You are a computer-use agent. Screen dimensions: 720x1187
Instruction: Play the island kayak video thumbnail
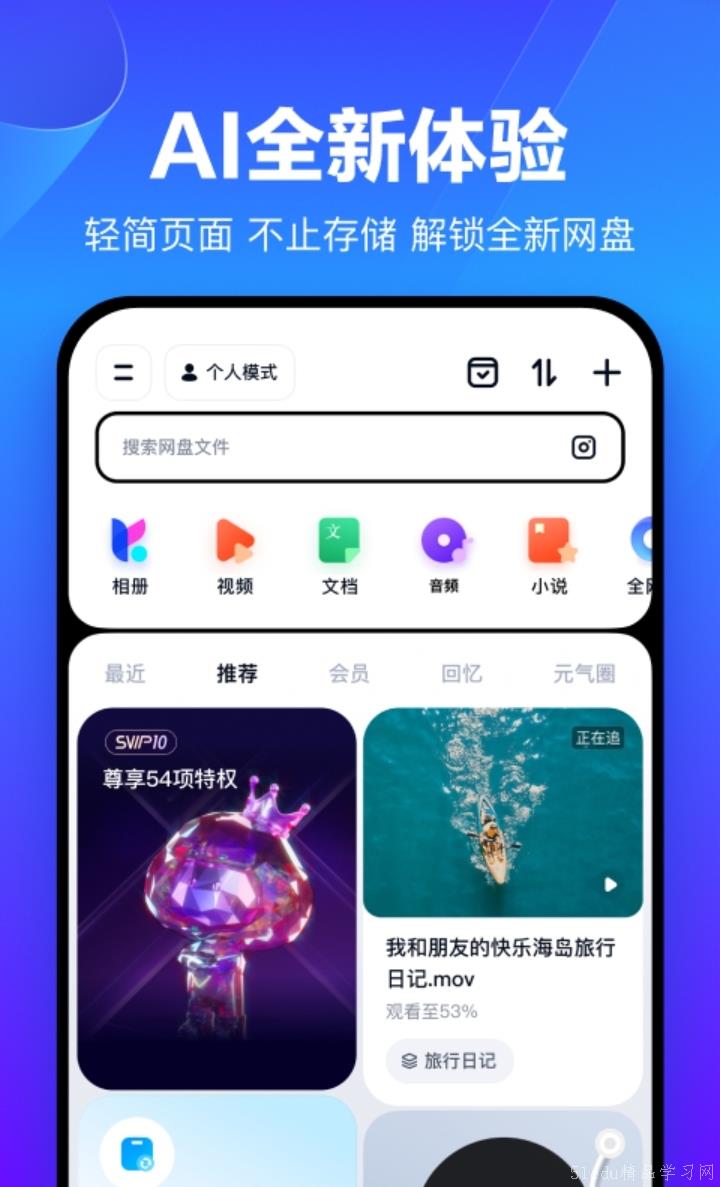click(x=503, y=810)
